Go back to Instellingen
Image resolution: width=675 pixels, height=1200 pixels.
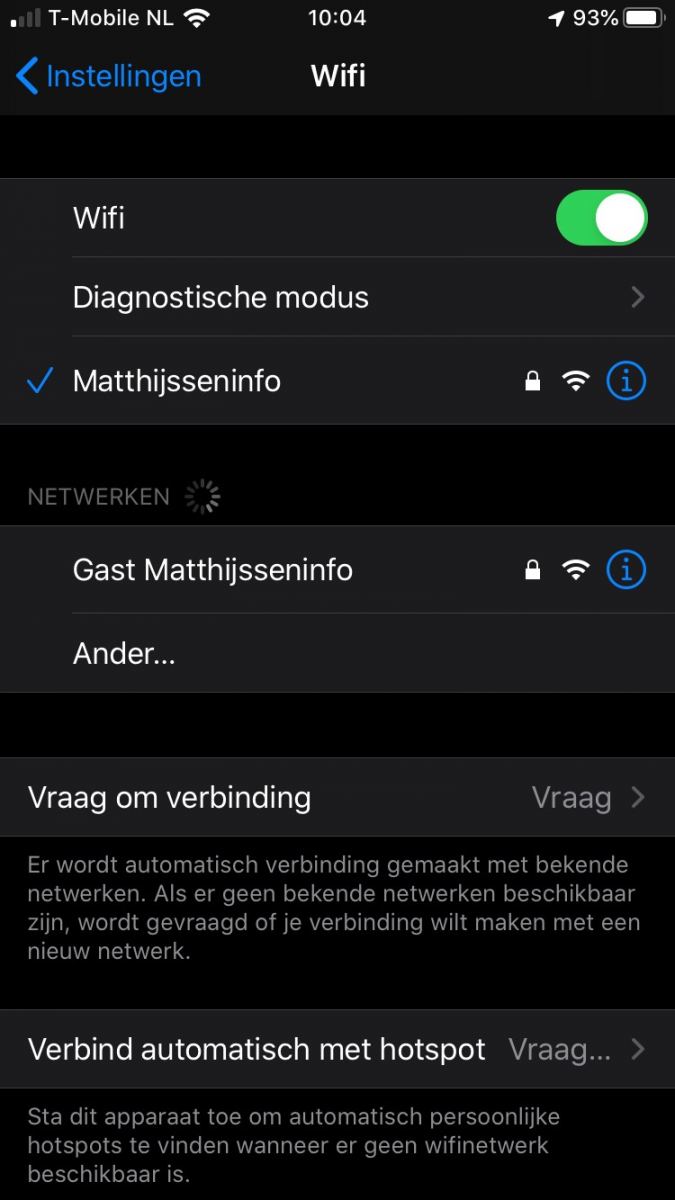coord(108,76)
